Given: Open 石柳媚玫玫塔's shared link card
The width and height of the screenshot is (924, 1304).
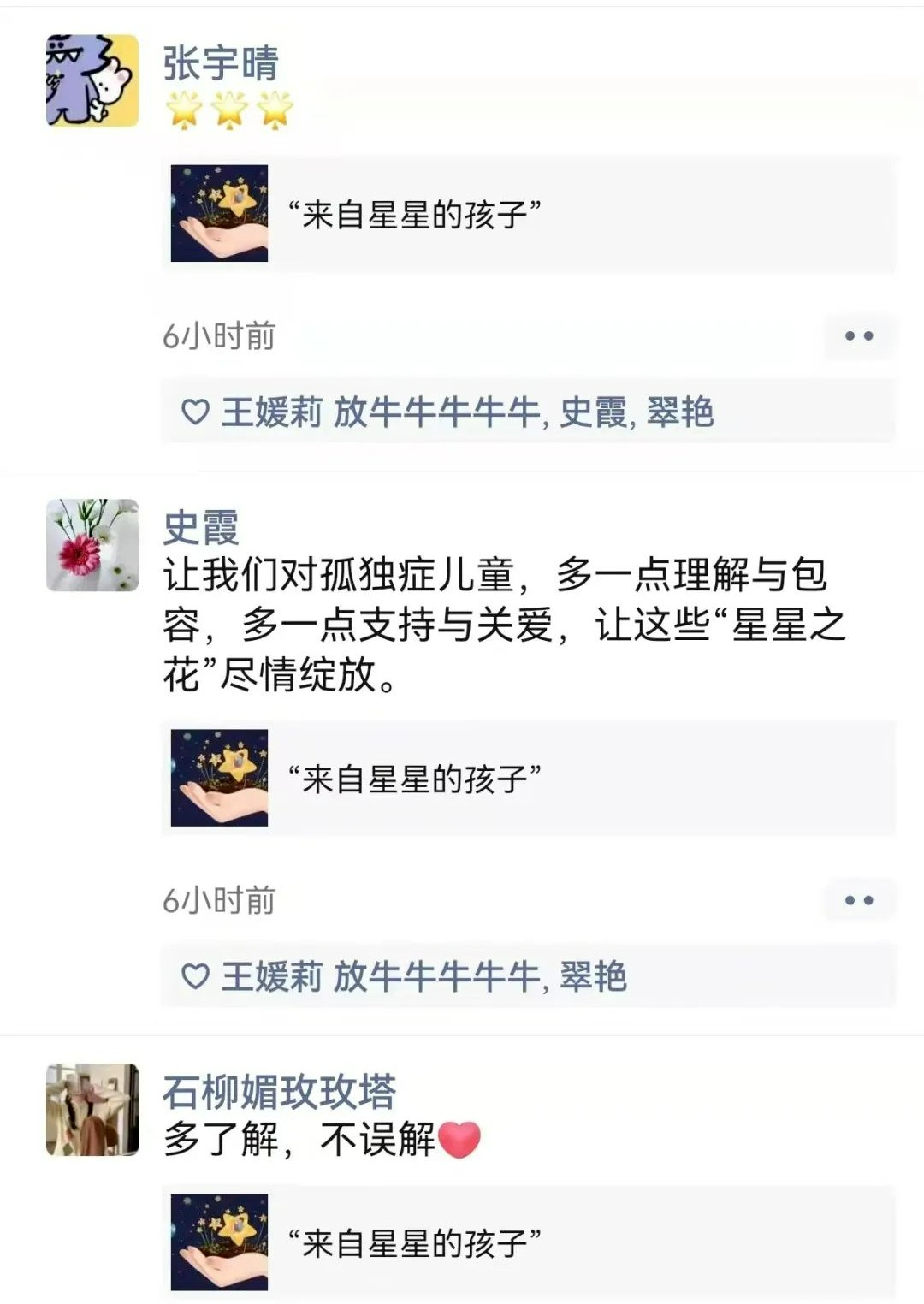Looking at the screenshot, I should coord(528,1242).
